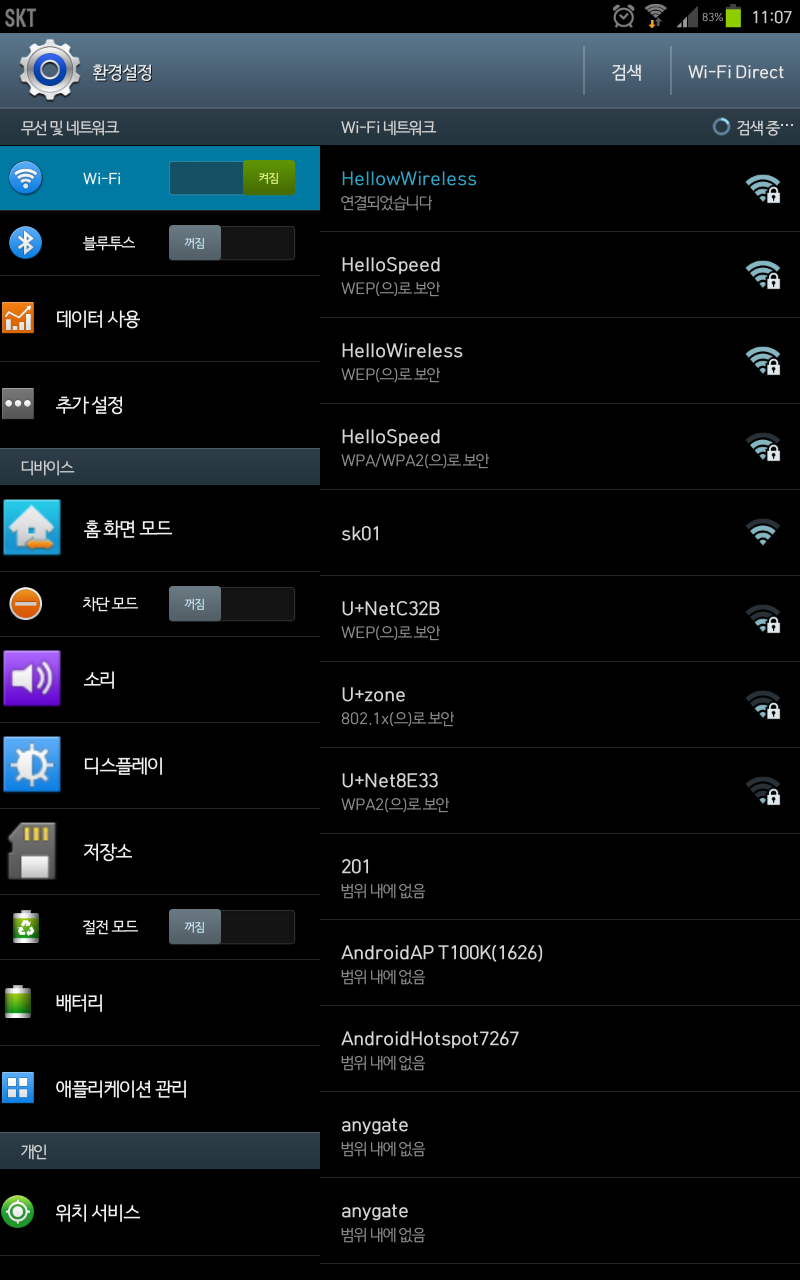Image resolution: width=800 pixels, height=1280 pixels.
Task: Open 저장소 settings
Action: (x=160, y=852)
